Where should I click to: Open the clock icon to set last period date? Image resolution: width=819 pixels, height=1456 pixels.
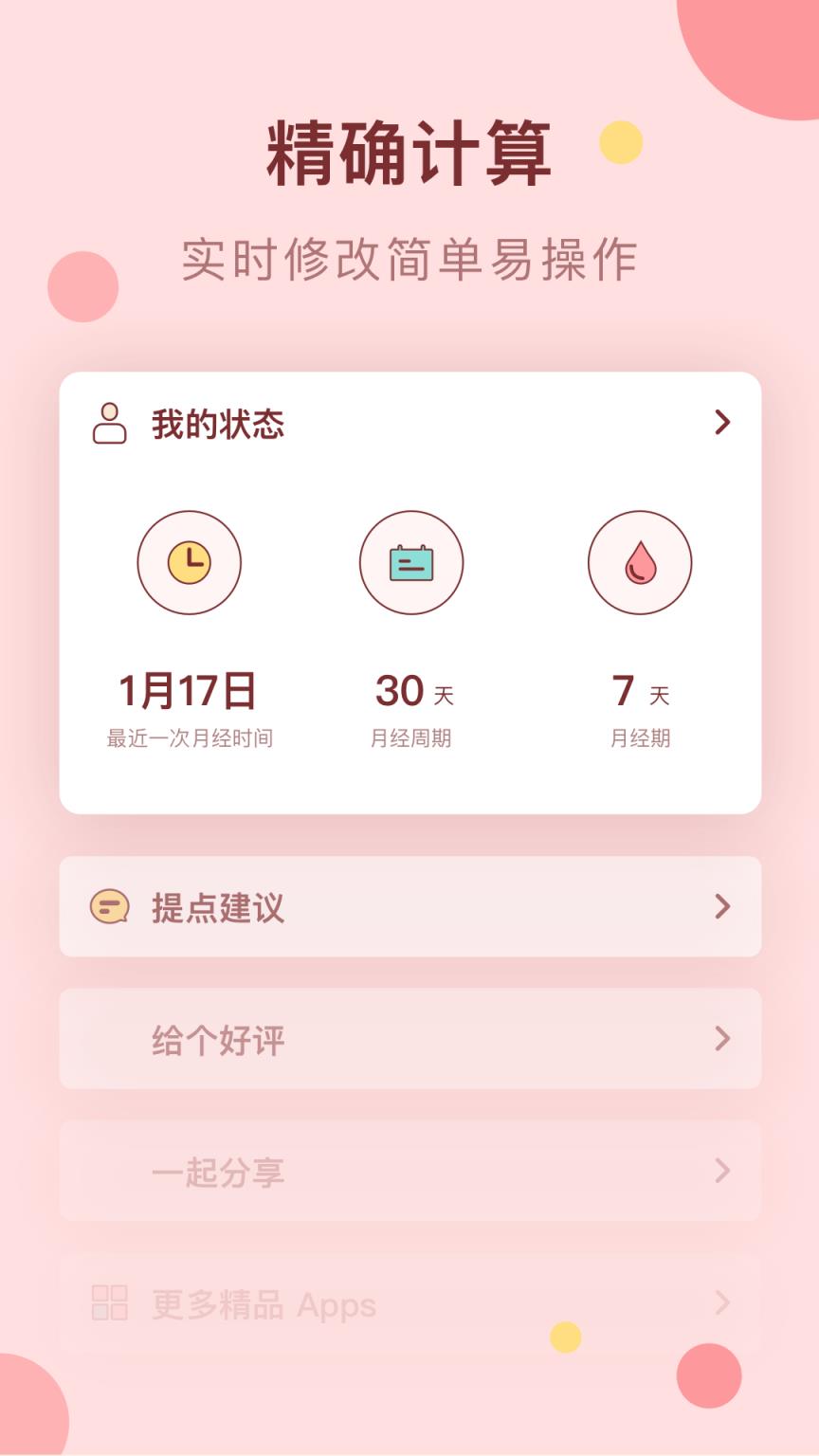click(191, 562)
